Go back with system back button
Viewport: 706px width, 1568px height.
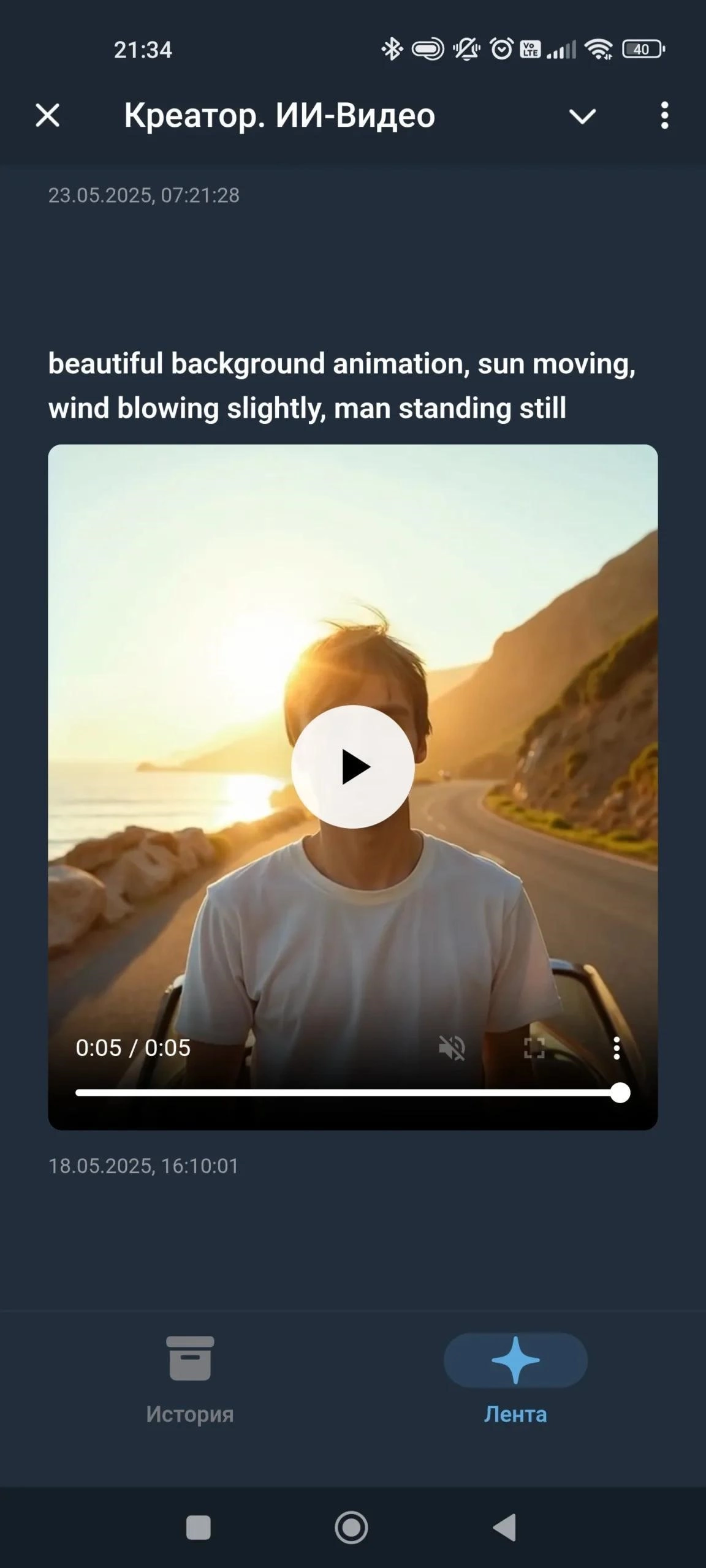pos(505,1528)
